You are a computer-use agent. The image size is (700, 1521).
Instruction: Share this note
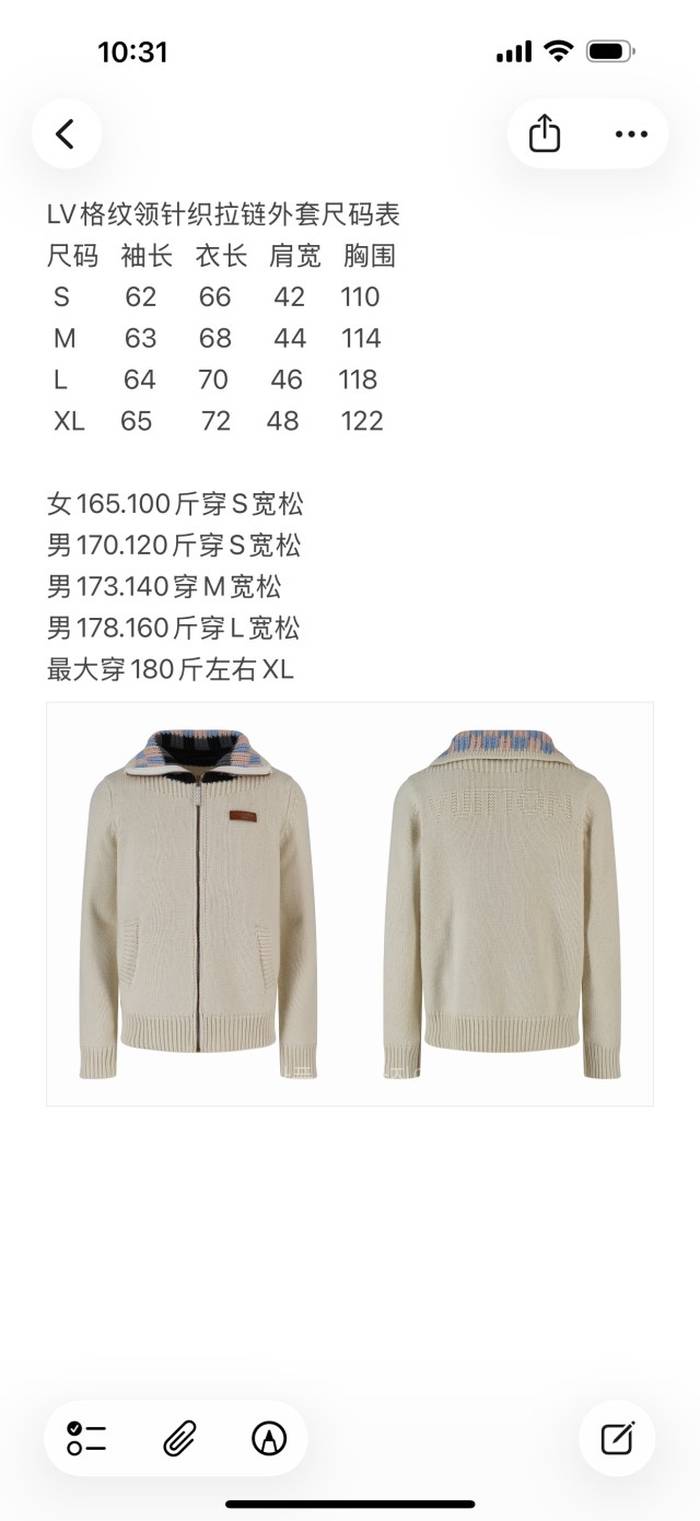(544, 133)
